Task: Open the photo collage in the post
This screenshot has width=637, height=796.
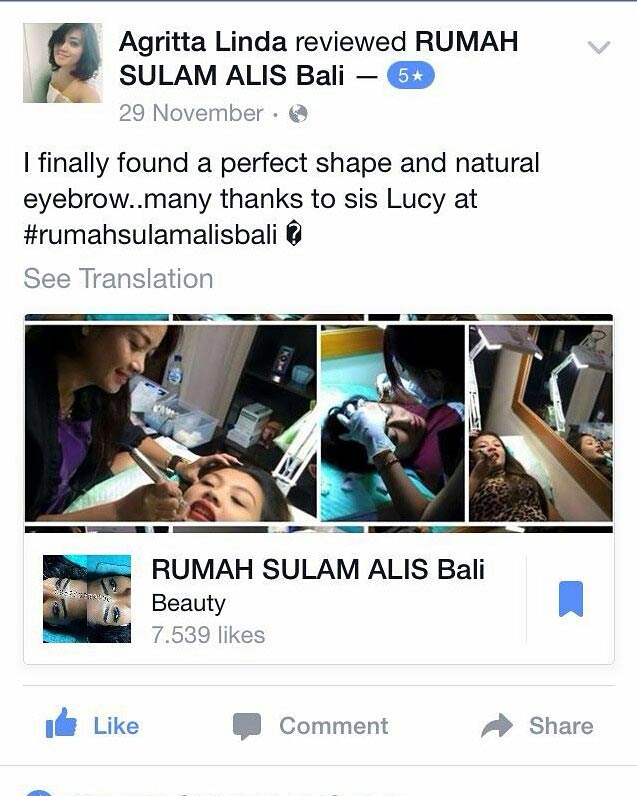Action: point(318,422)
